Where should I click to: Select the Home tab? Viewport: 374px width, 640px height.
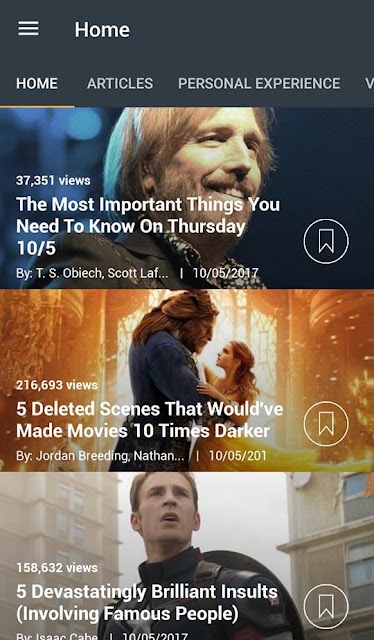(37, 83)
